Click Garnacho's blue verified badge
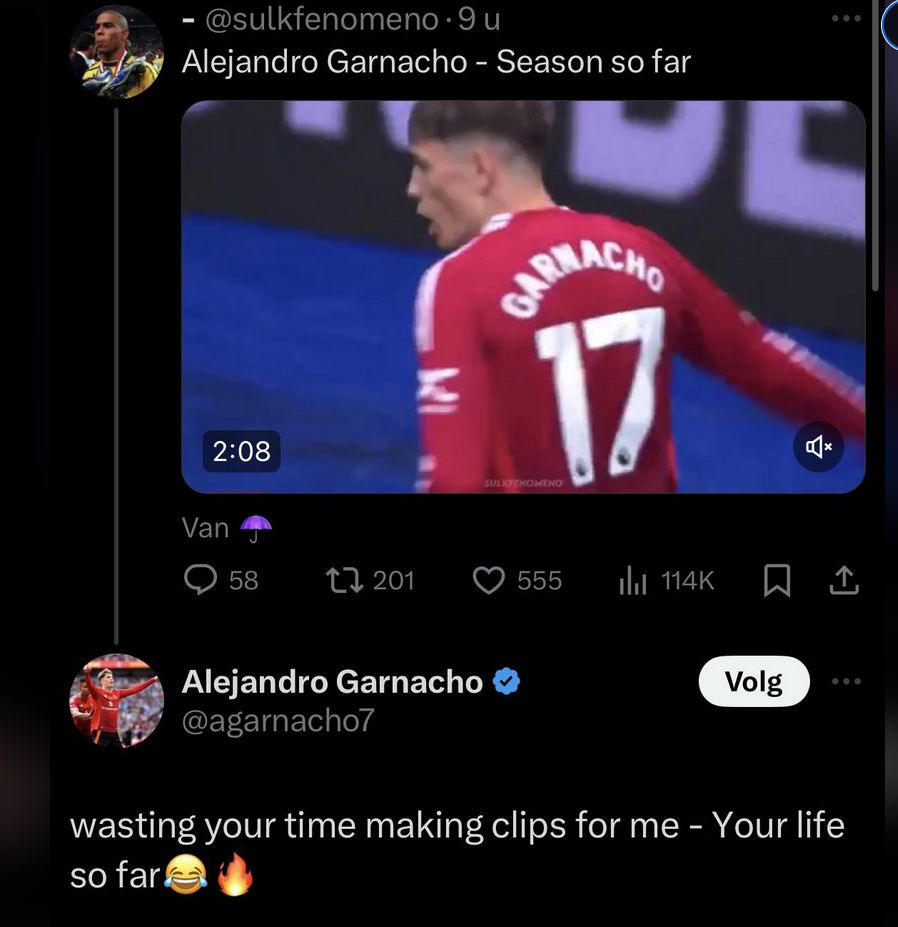Viewport: 898px width, 927px height. [506, 681]
